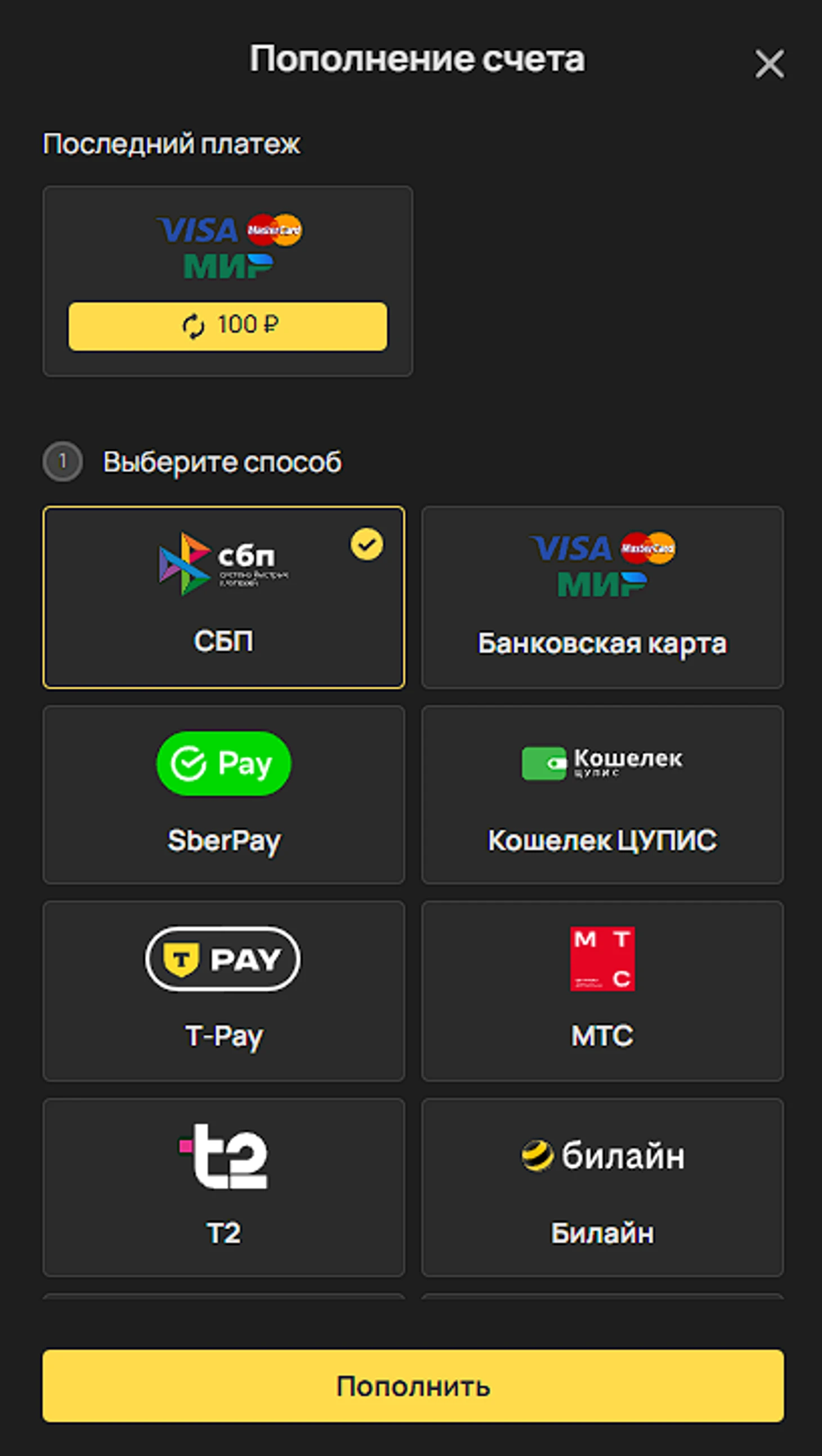Tap the Пополнить button
The height and width of the screenshot is (1456, 822).
(x=413, y=1386)
